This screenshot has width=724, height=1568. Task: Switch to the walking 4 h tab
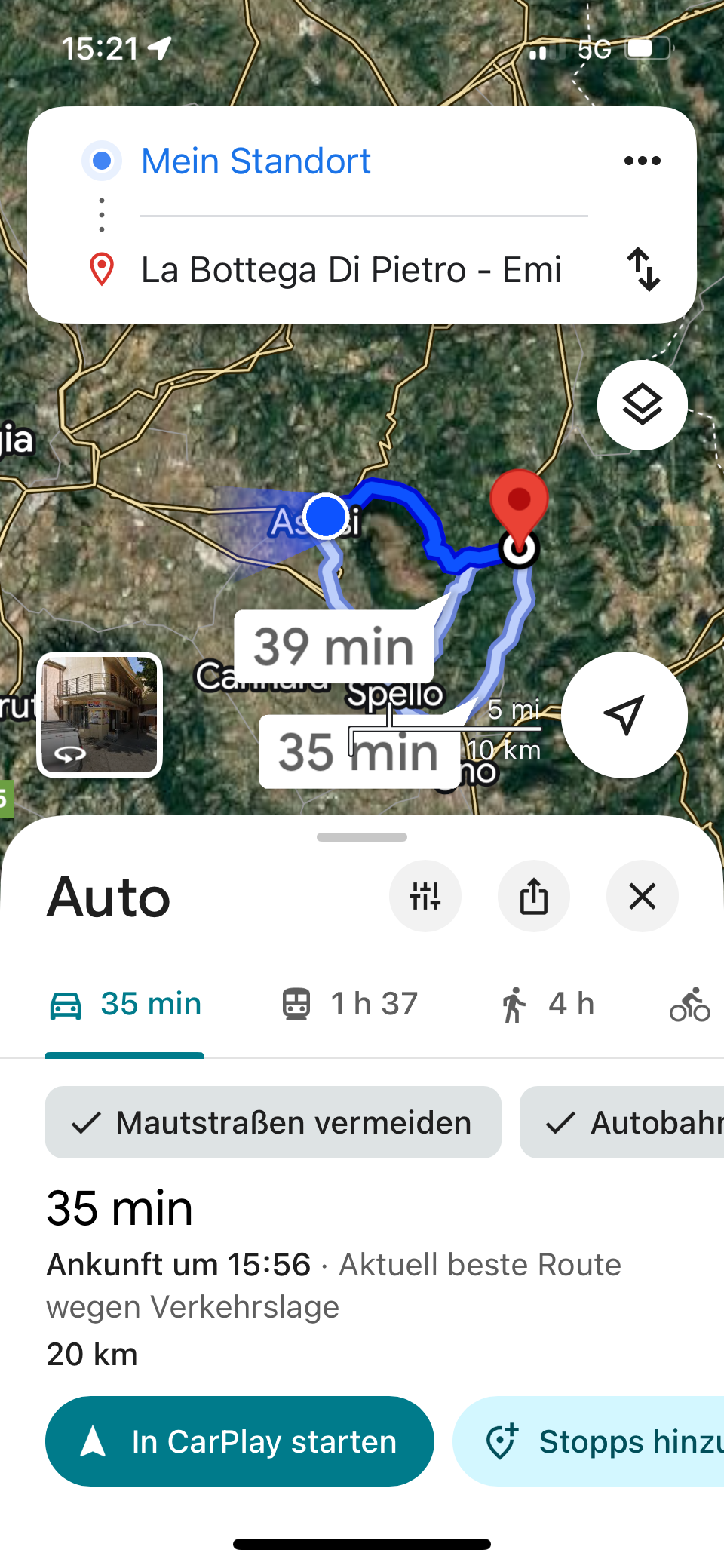pos(548,1004)
